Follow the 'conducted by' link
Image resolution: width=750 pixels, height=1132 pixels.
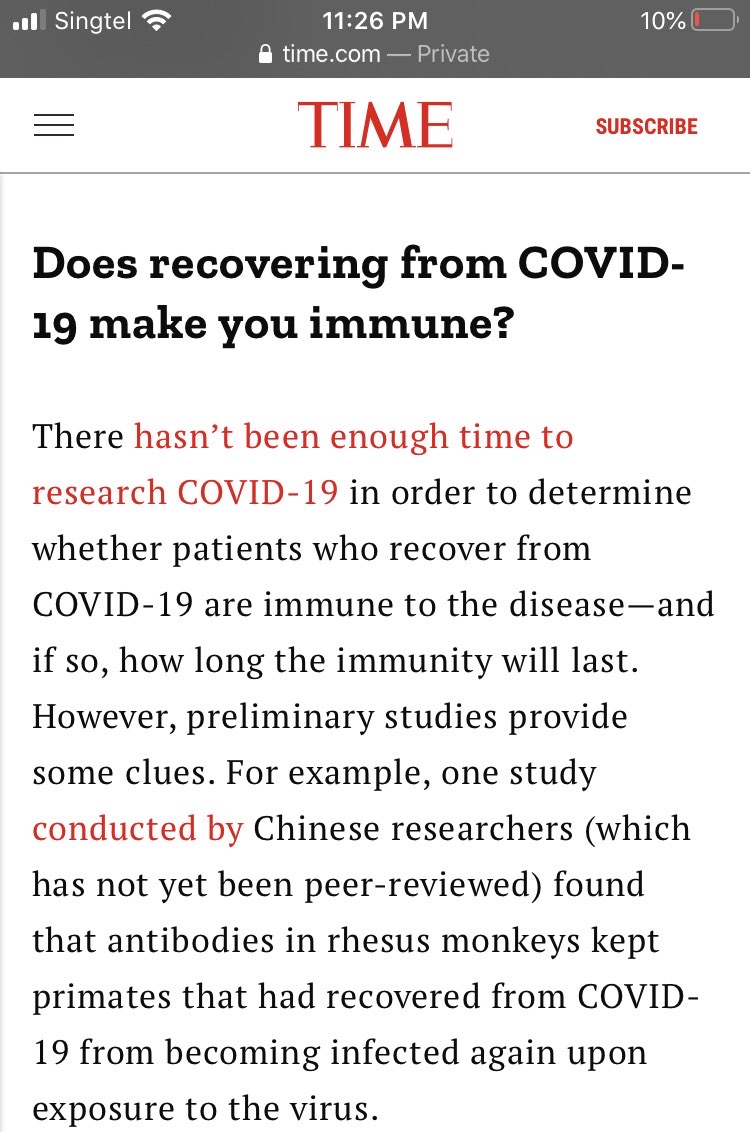point(138,829)
